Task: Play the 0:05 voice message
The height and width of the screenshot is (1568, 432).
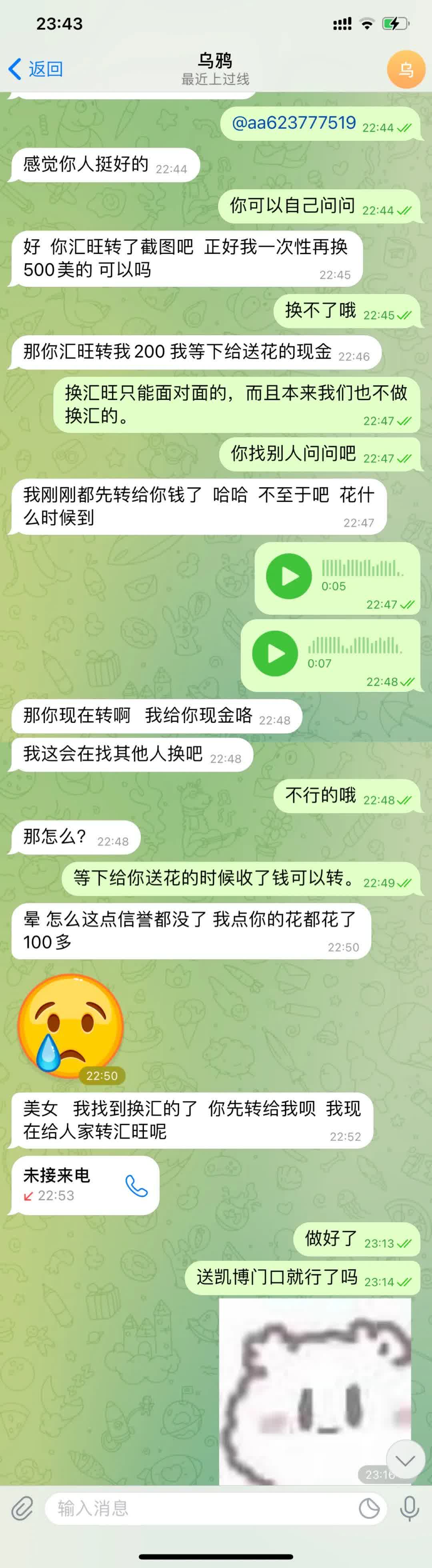Action: [x=288, y=576]
